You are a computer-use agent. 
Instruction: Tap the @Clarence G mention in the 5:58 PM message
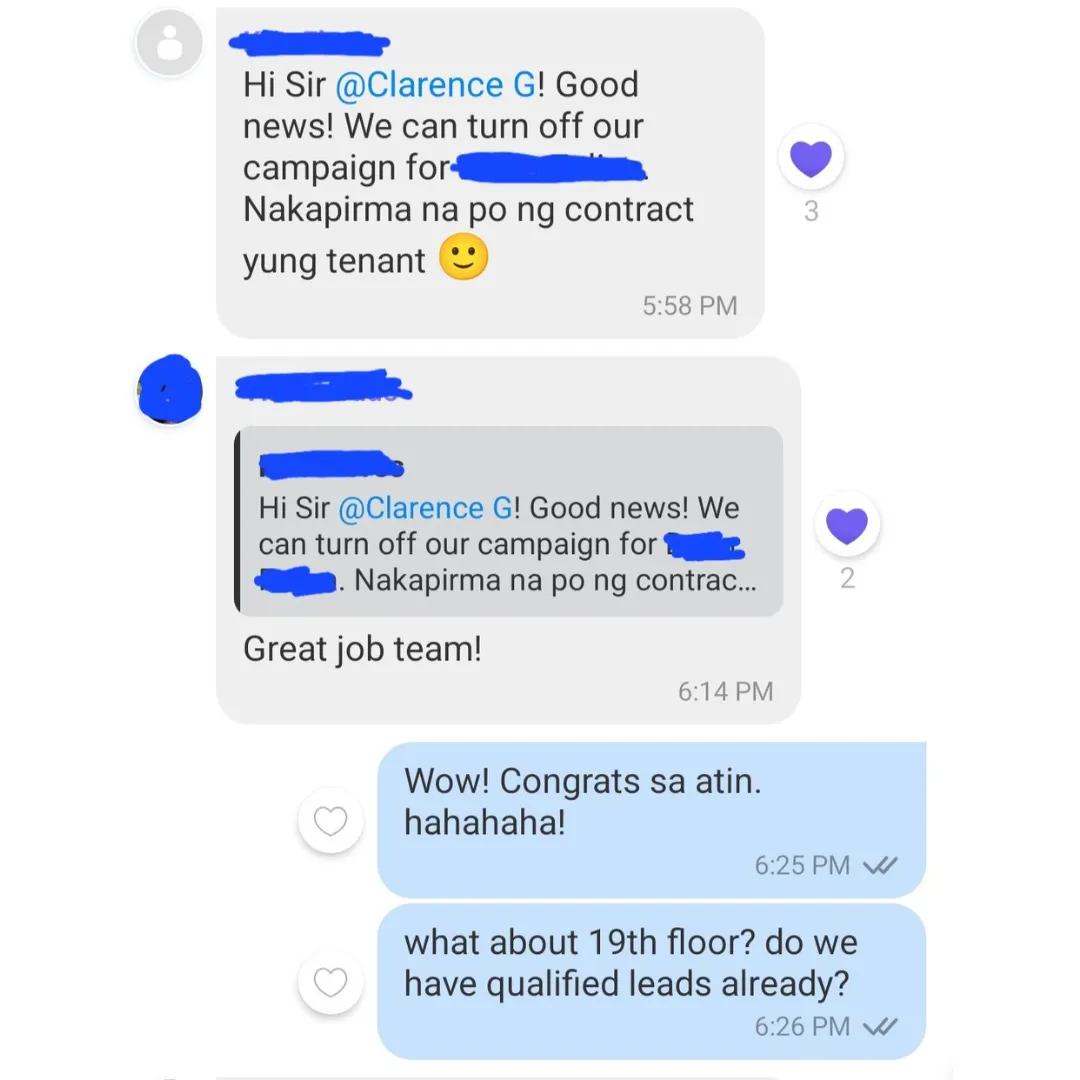[x=434, y=85]
